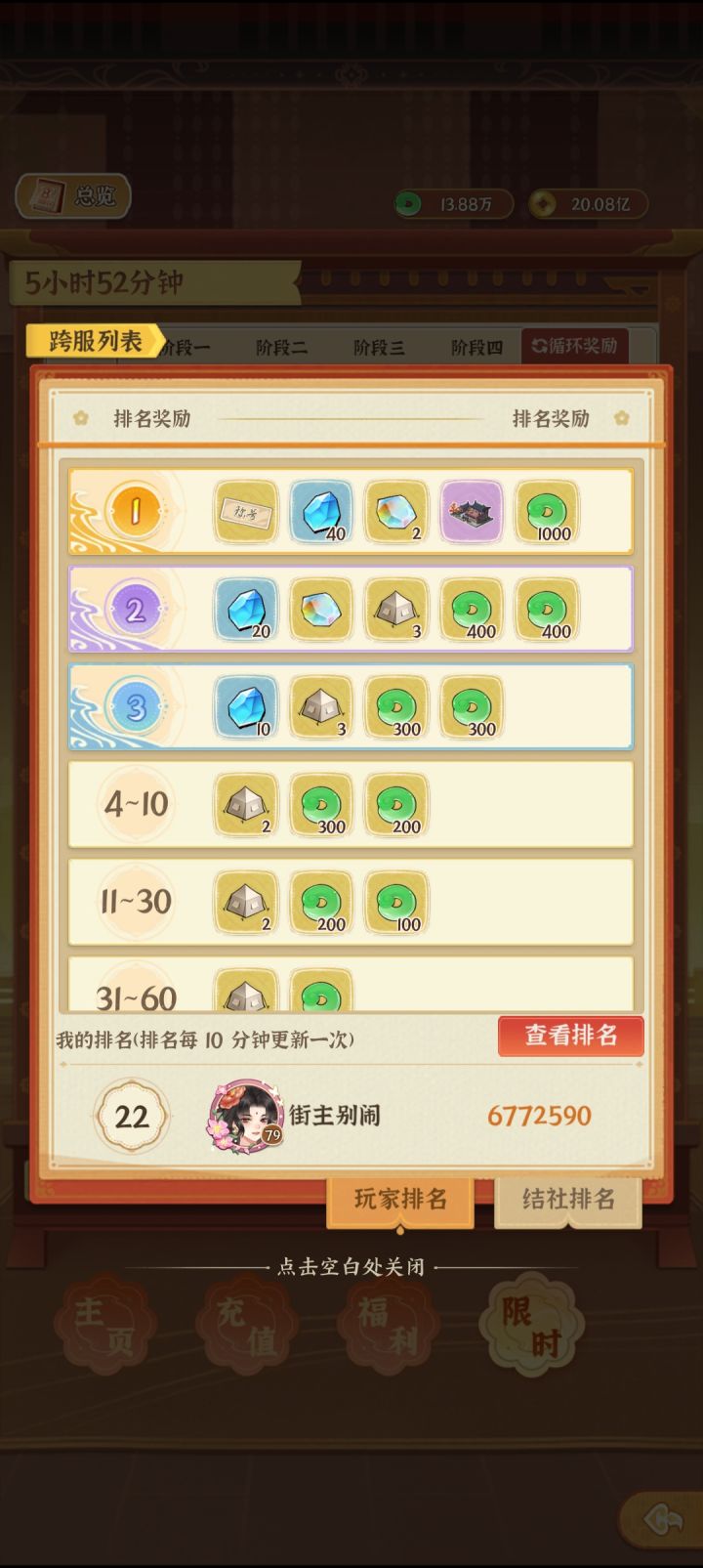The width and height of the screenshot is (703, 1568).
Task: Open the 总览 overview panel
Action: (x=73, y=195)
